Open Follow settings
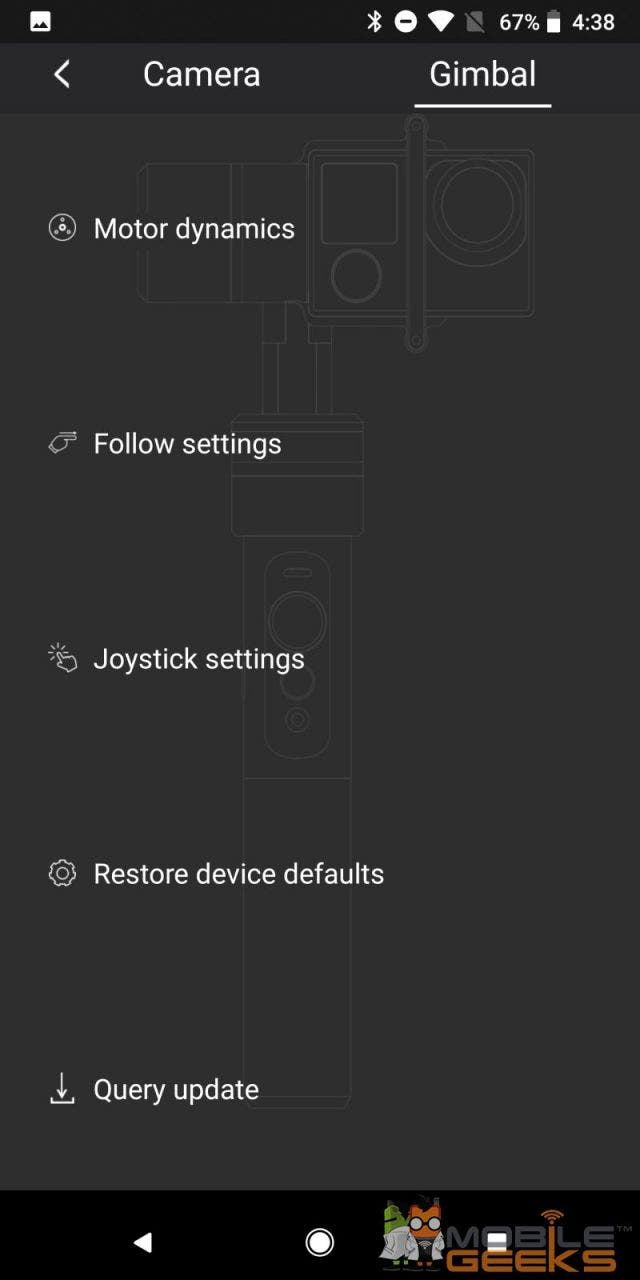This screenshot has height=1280, width=640. pyautogui.click(x=187, y=443)
